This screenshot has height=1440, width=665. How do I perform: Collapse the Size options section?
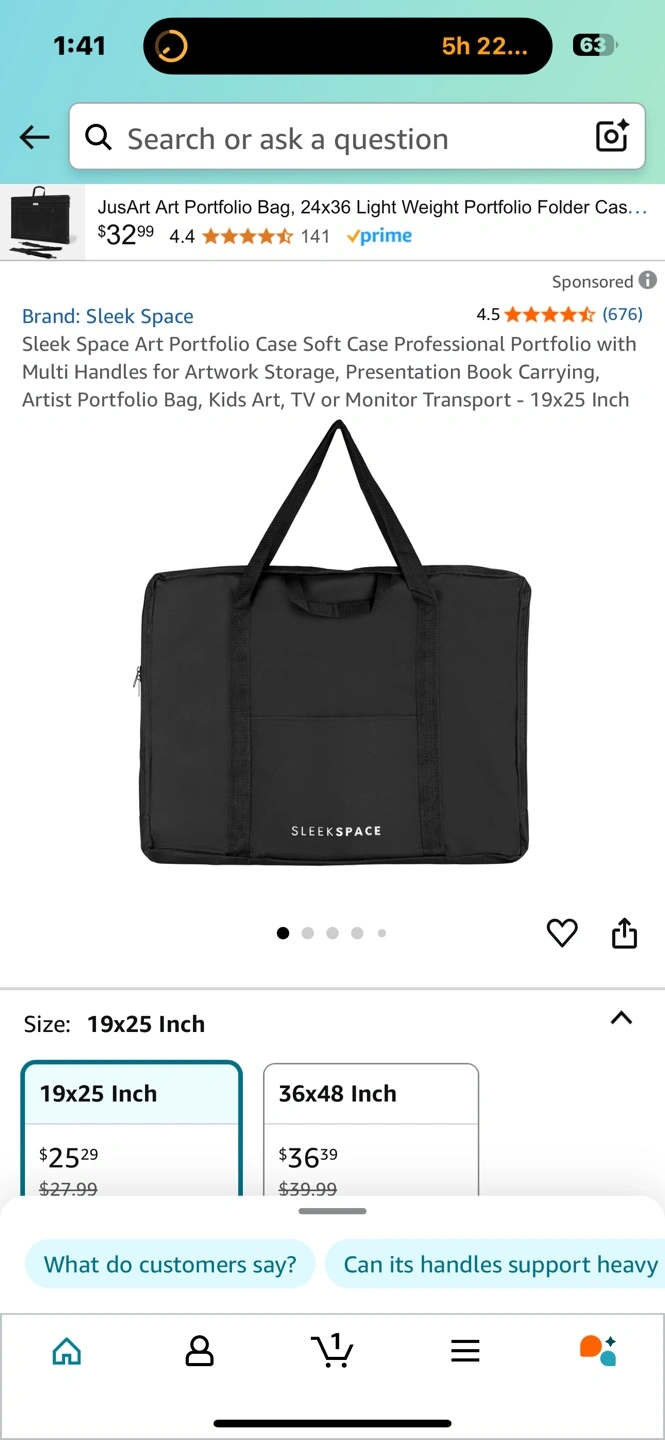click(621, 1018)
